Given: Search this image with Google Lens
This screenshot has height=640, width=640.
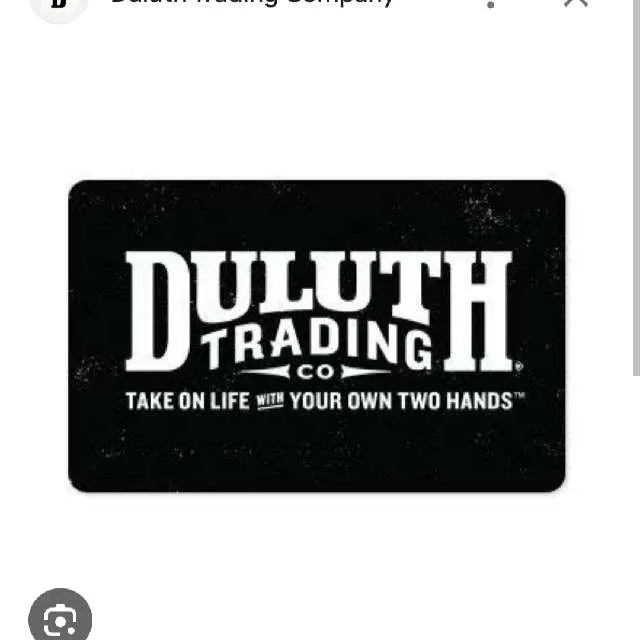Looking at the screenshot, I should (x=60, y=619).
